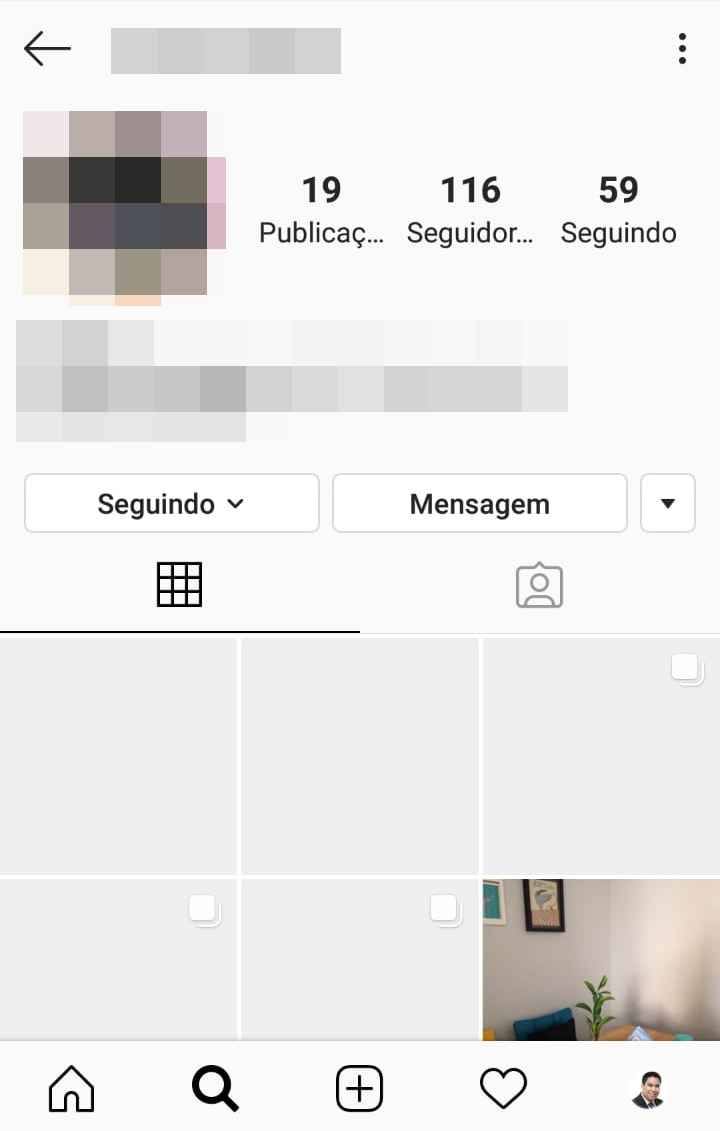The height and width of the screenshot is (1131, 720).
Task: Switch to the grid posts tab
Action: point(180,585)
